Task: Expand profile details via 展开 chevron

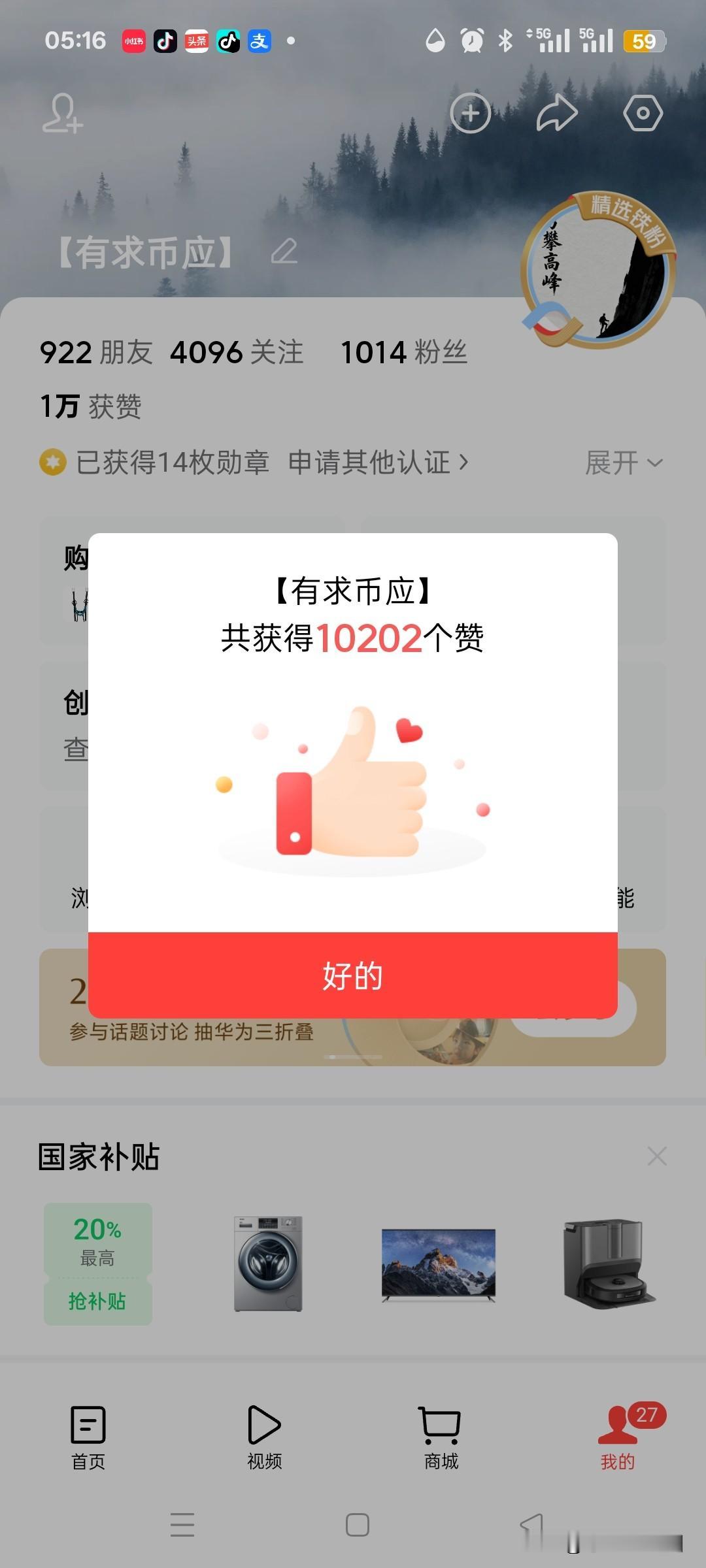Action: [x=624, y=463]
